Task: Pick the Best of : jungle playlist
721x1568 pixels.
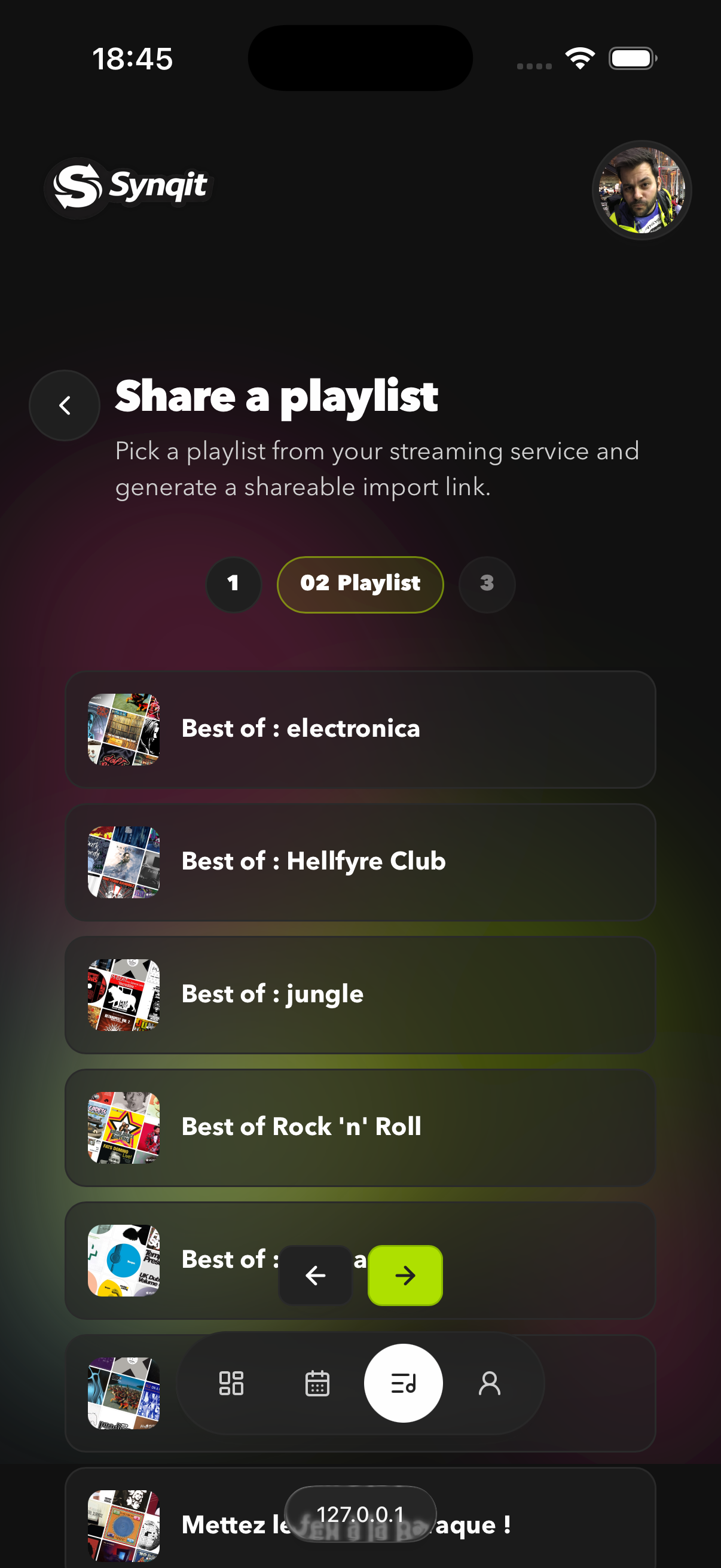Action: (x=360, y=995)
